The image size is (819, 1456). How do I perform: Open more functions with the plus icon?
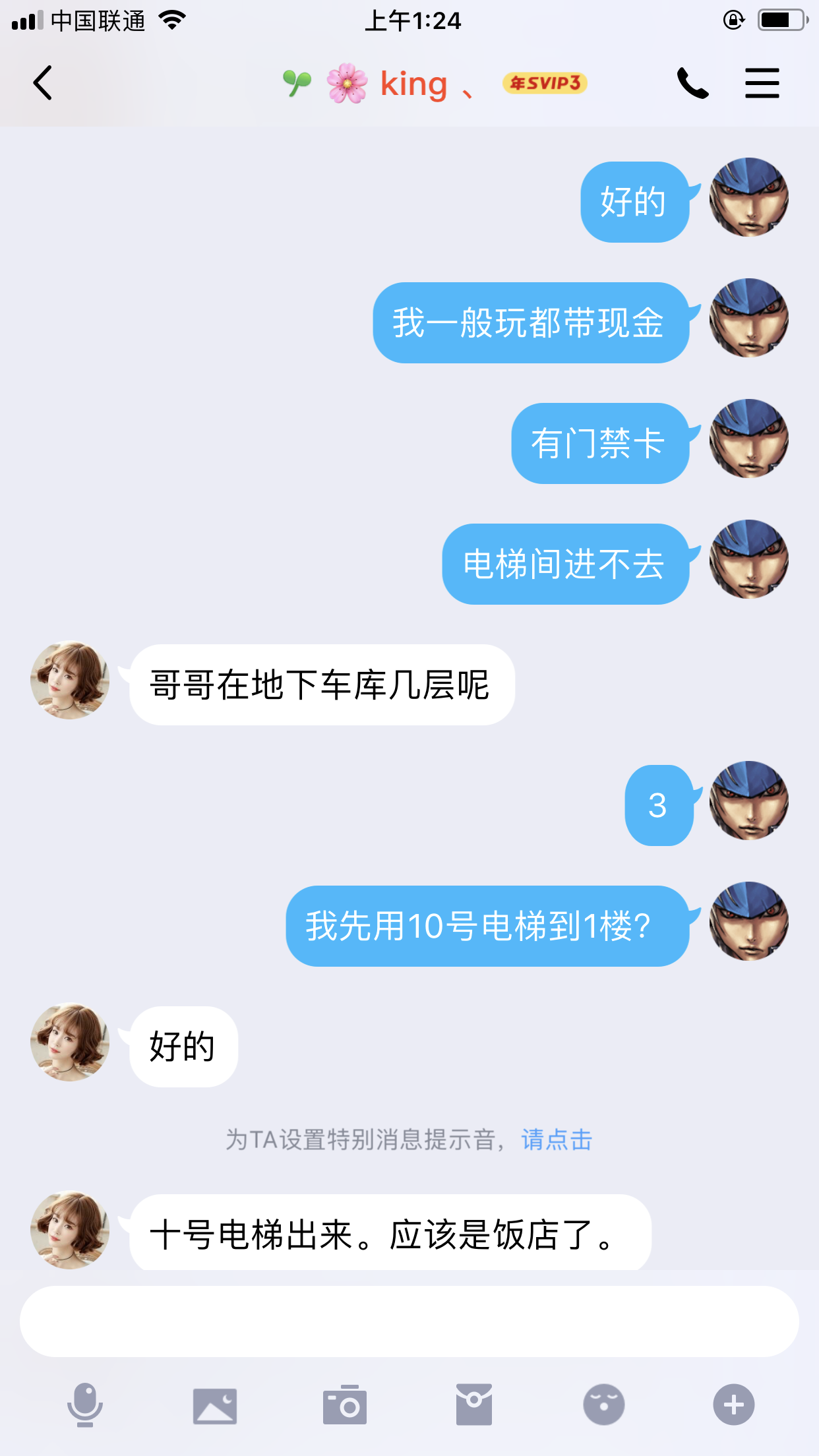pyautogui.click(x=733, y=1405)
